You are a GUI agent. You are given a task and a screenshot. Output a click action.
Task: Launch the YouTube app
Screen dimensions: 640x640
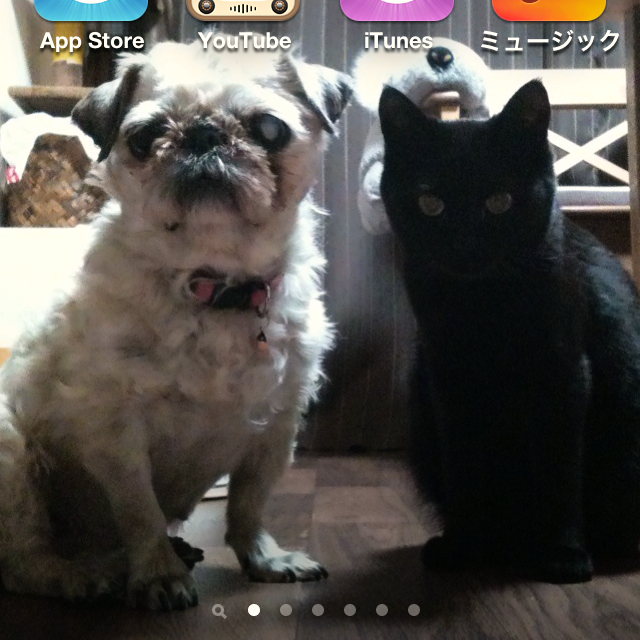[244, 12]
